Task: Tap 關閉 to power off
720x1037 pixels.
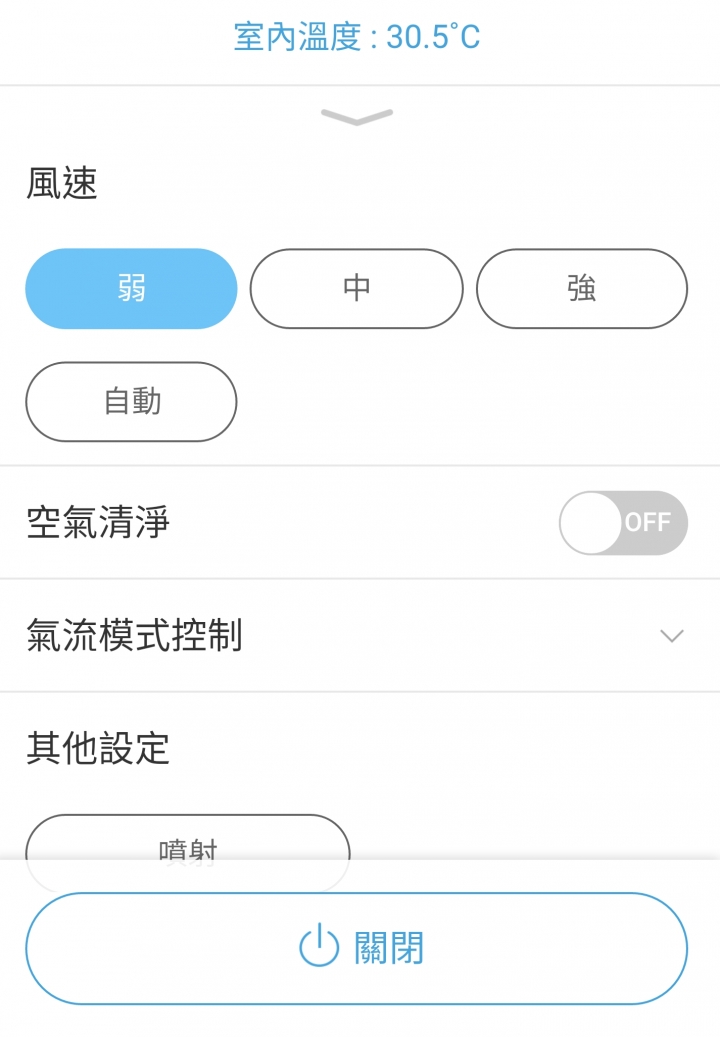Action: click(x=356, y=948)
